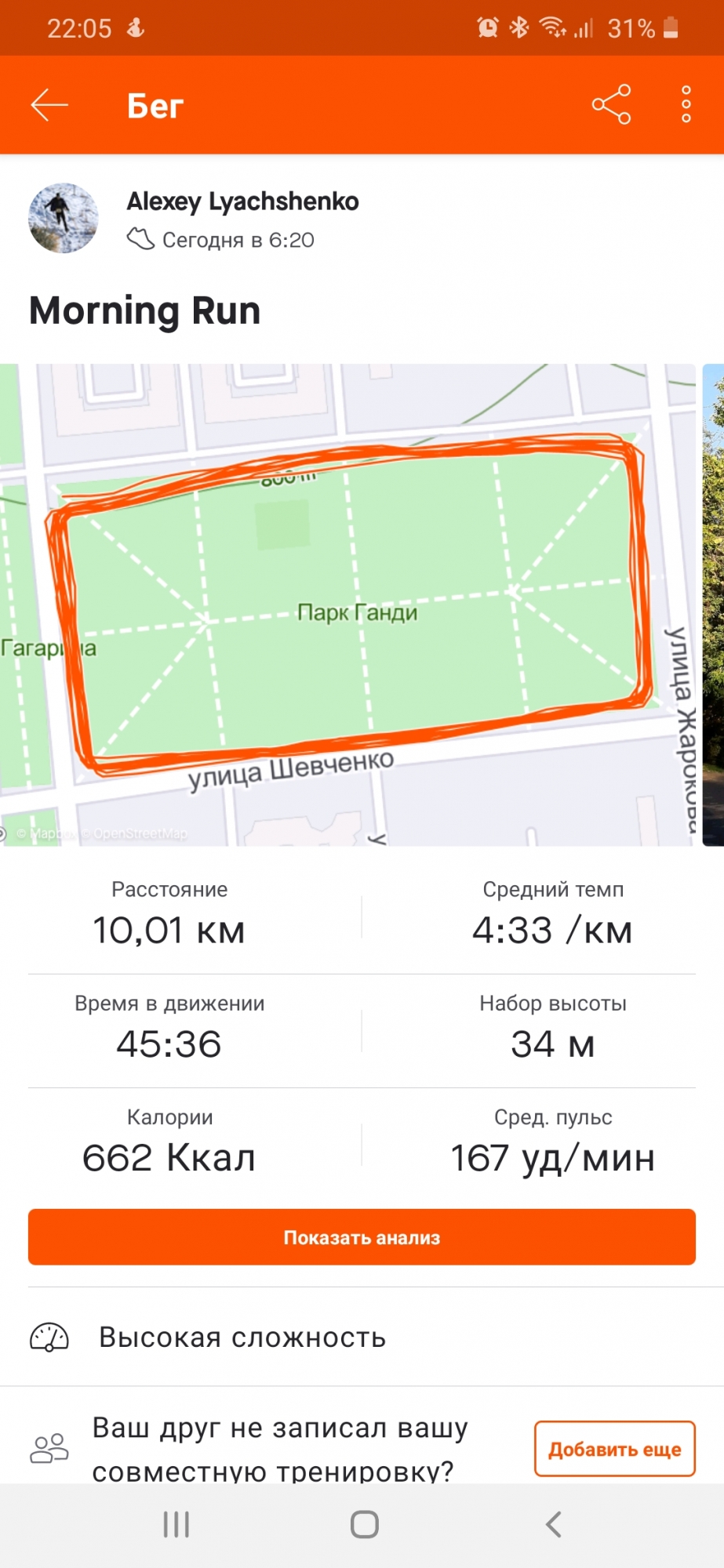The height and width of the screenshot is (1568, 724).
Task: Open the photo next to the map
Action: (x=713, y=604)
